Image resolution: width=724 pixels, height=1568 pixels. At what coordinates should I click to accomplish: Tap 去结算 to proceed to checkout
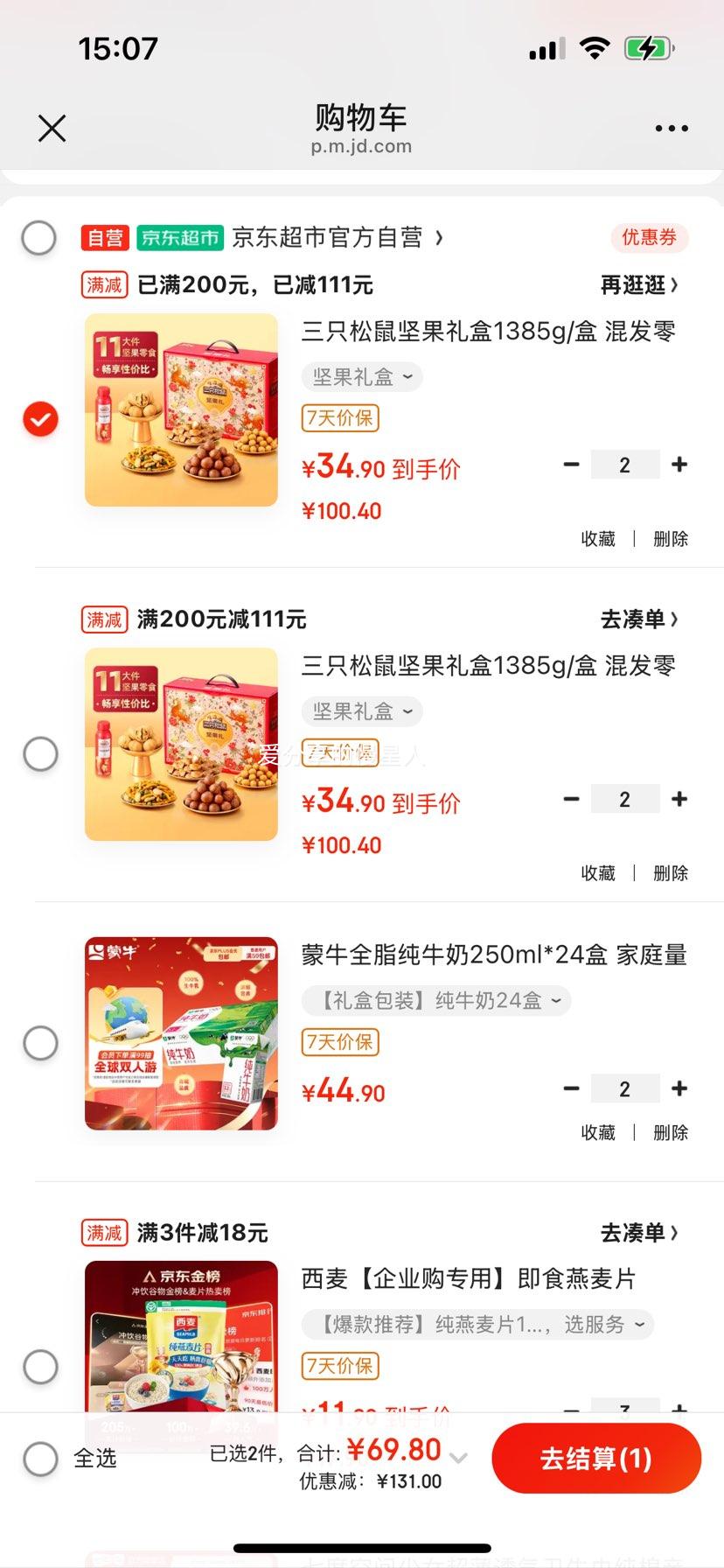(x=596, y=1458)
